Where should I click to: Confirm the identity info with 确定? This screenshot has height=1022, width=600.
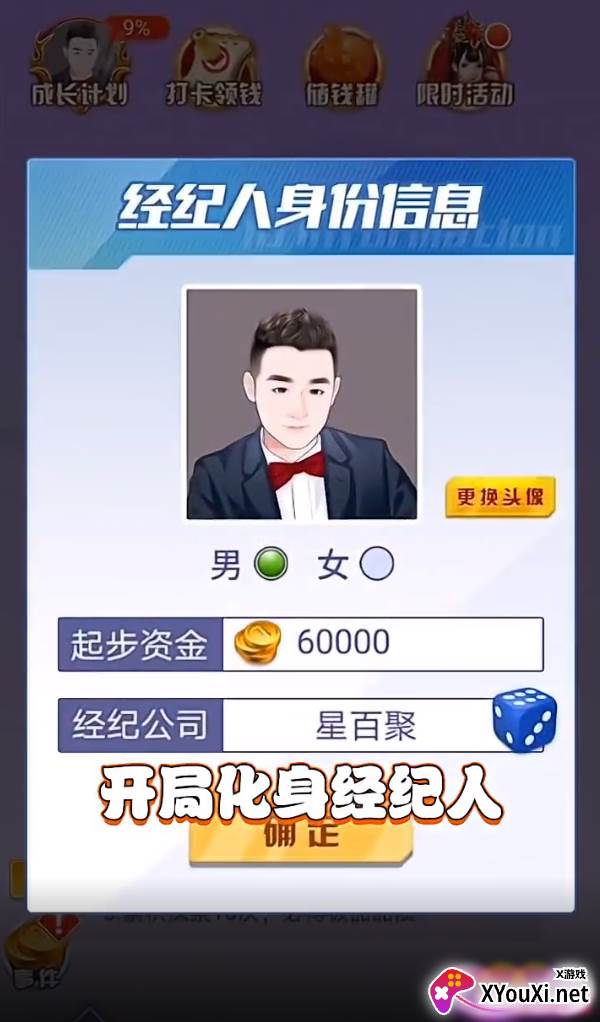tap(301, 840)
